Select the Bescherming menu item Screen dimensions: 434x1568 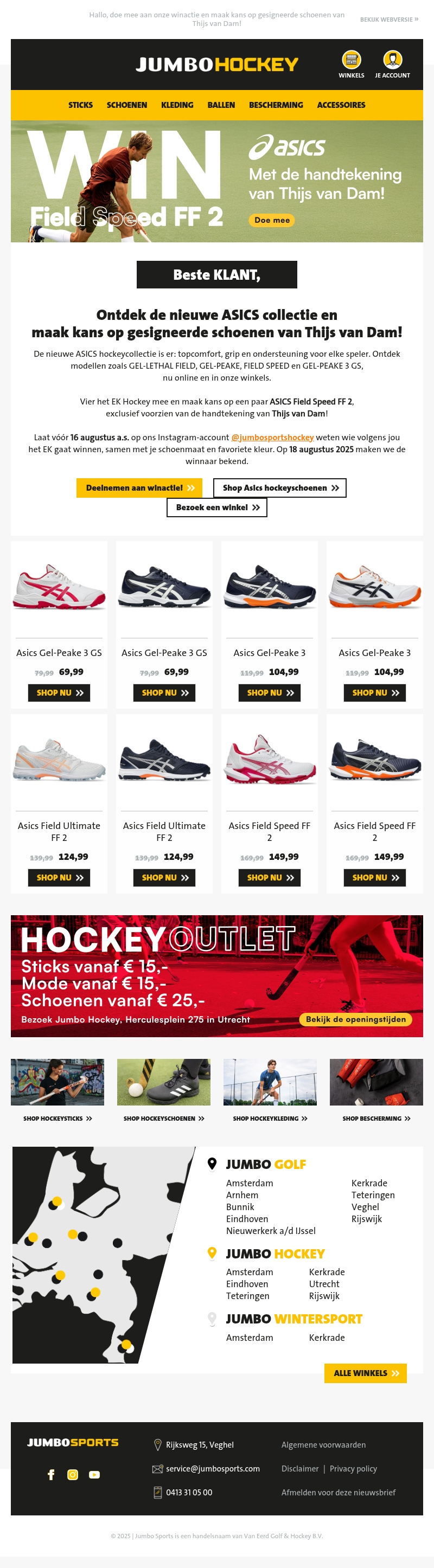click(x=276, y=105)
